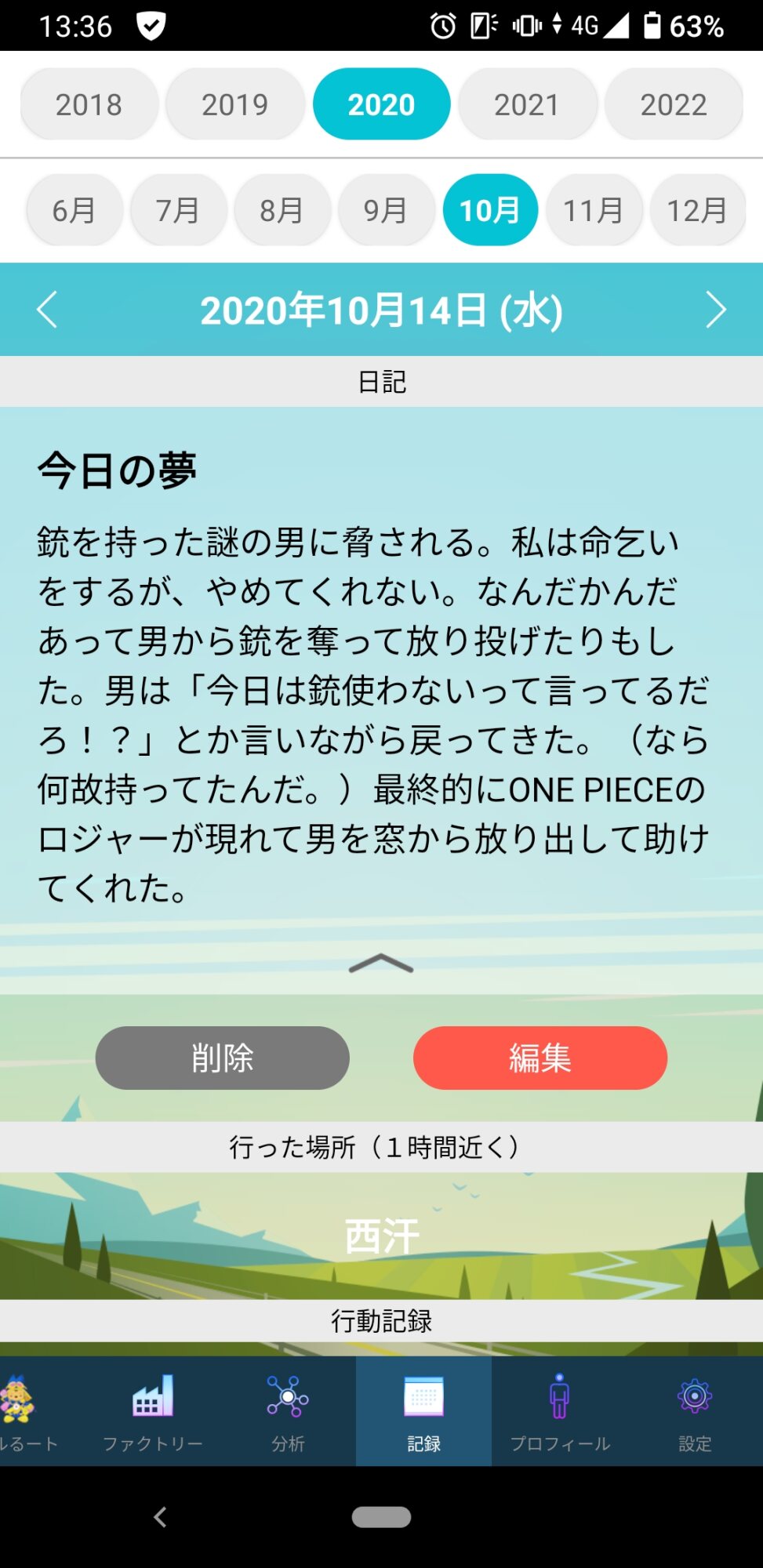
Task: Pick the 11月 month chip
Action: tap(594, 210)
